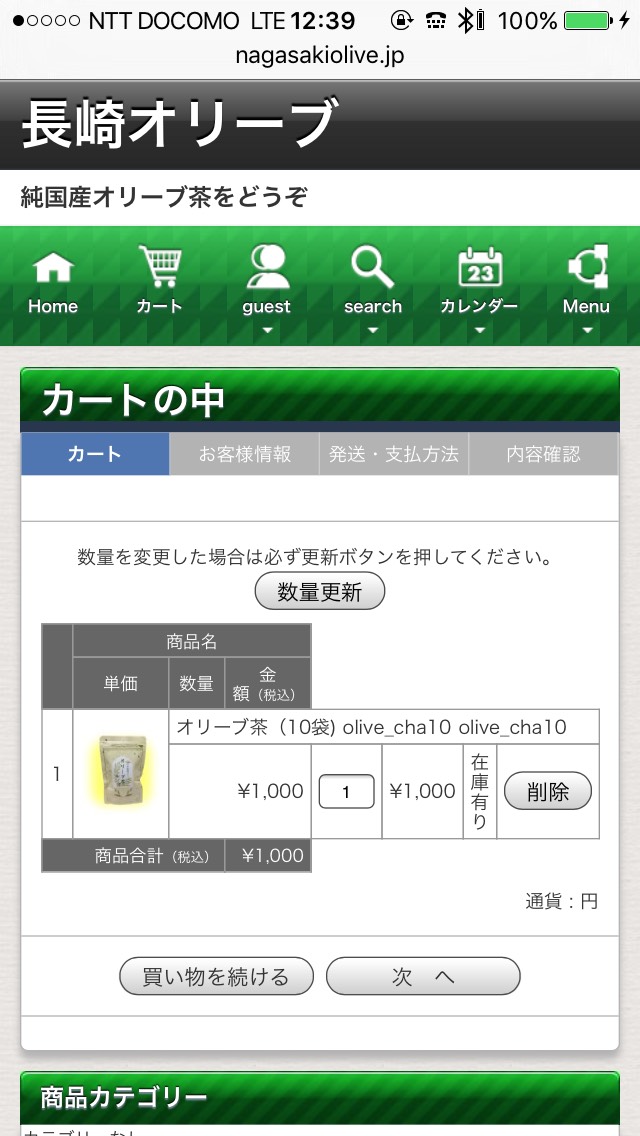Edit the quantity field for オリーブ茶
The width and height of the screenshot is (640, 1136).
[346, 791]
